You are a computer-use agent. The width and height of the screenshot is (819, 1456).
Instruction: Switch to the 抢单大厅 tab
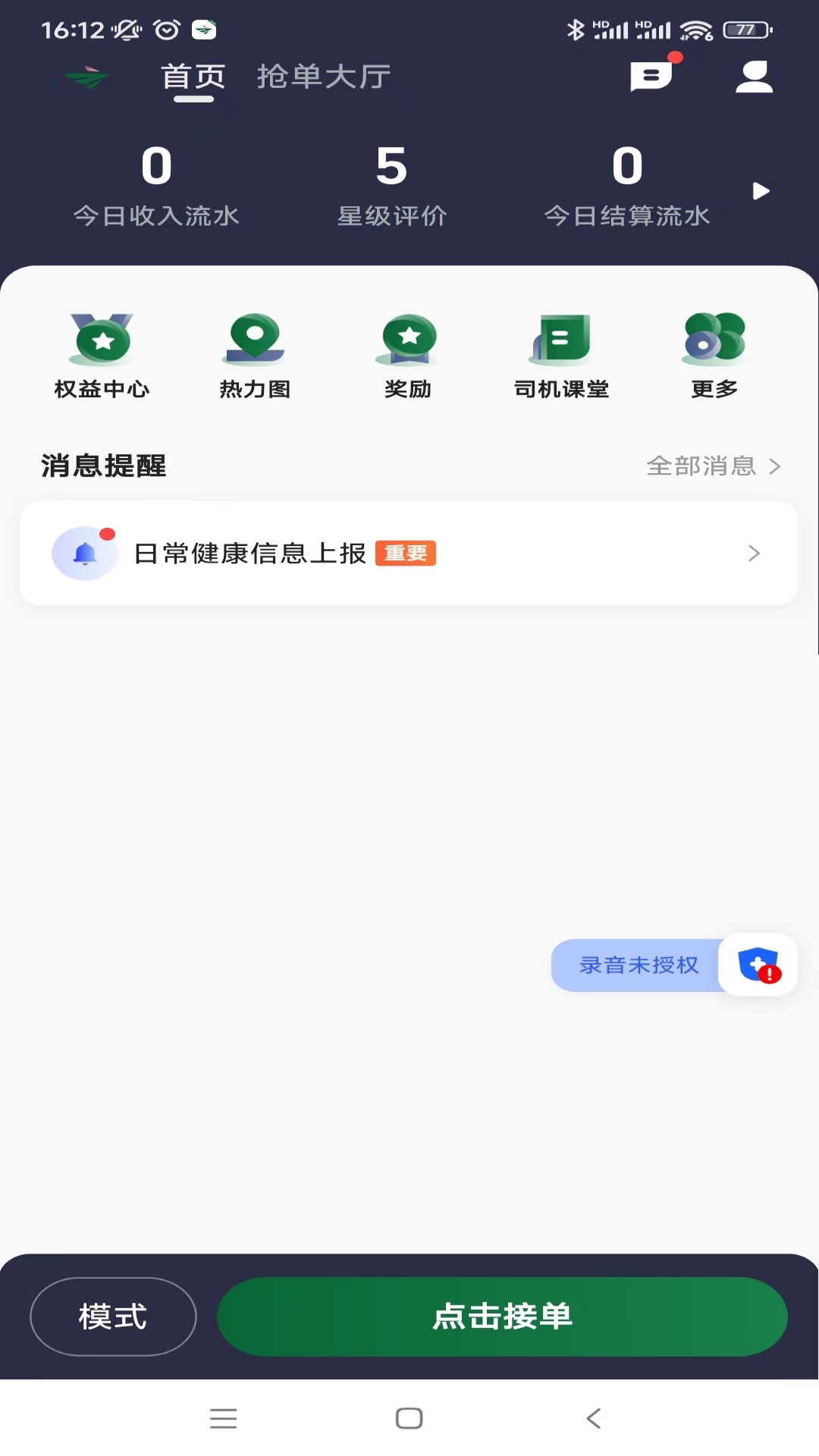[x=324, y=77]
